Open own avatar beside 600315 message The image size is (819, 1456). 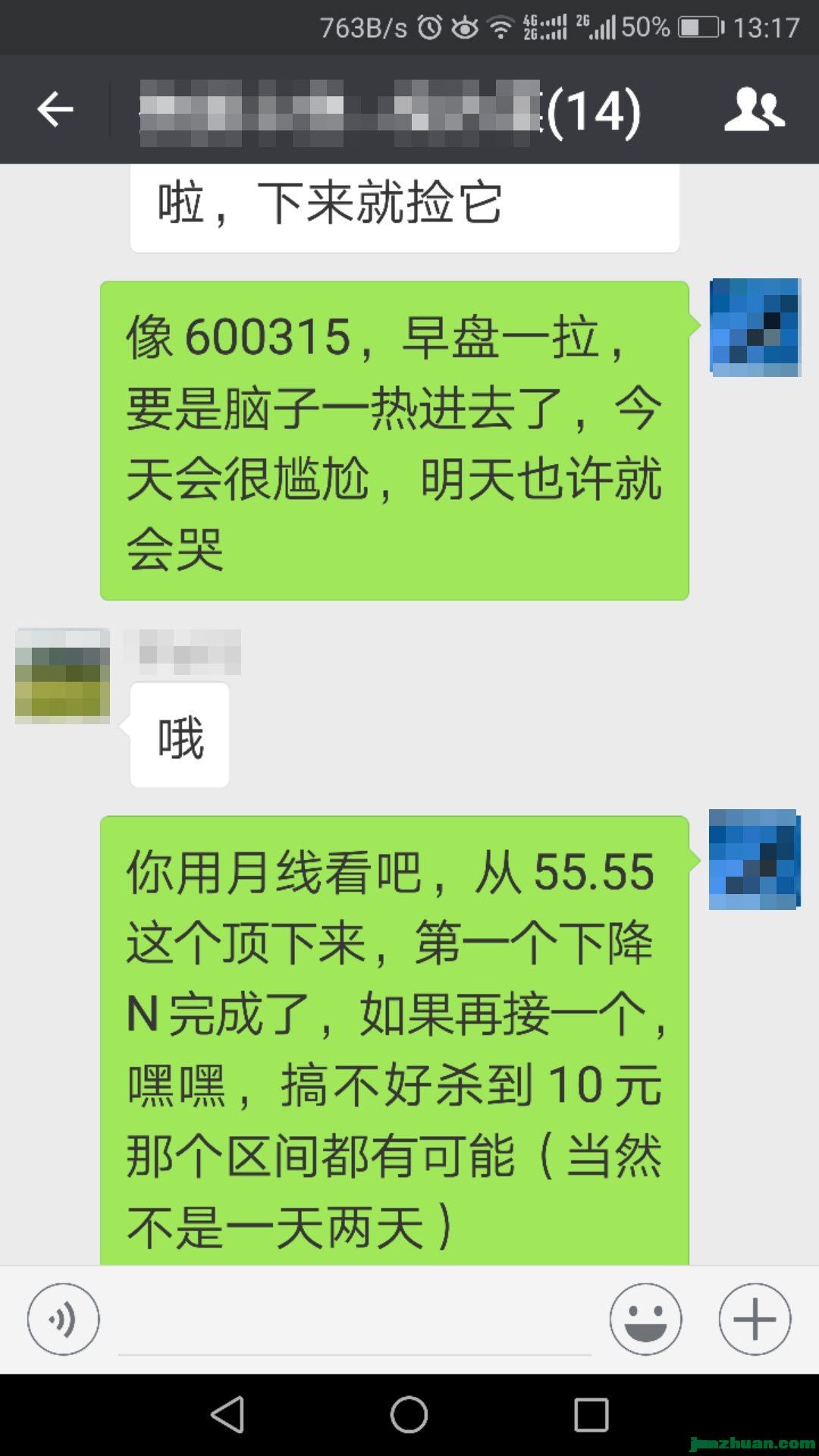click(755, 328)
